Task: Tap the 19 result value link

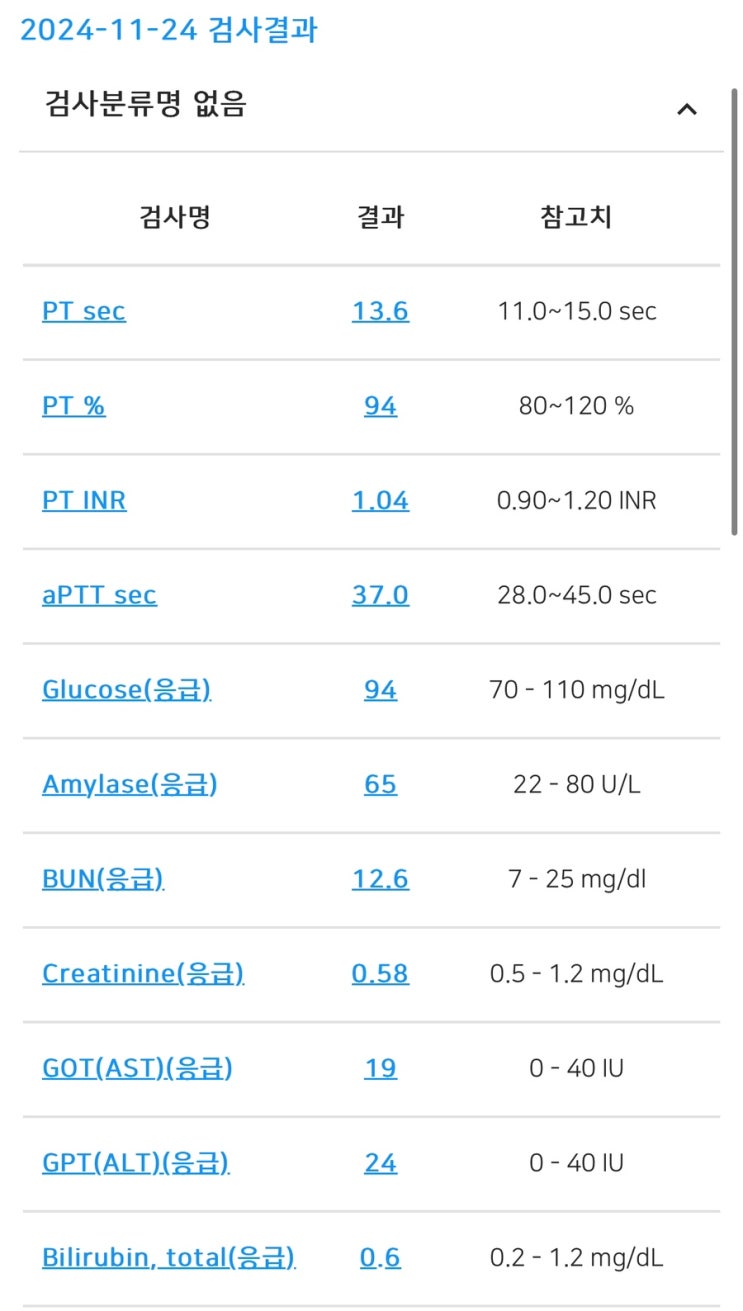Action: [380, 1068]
